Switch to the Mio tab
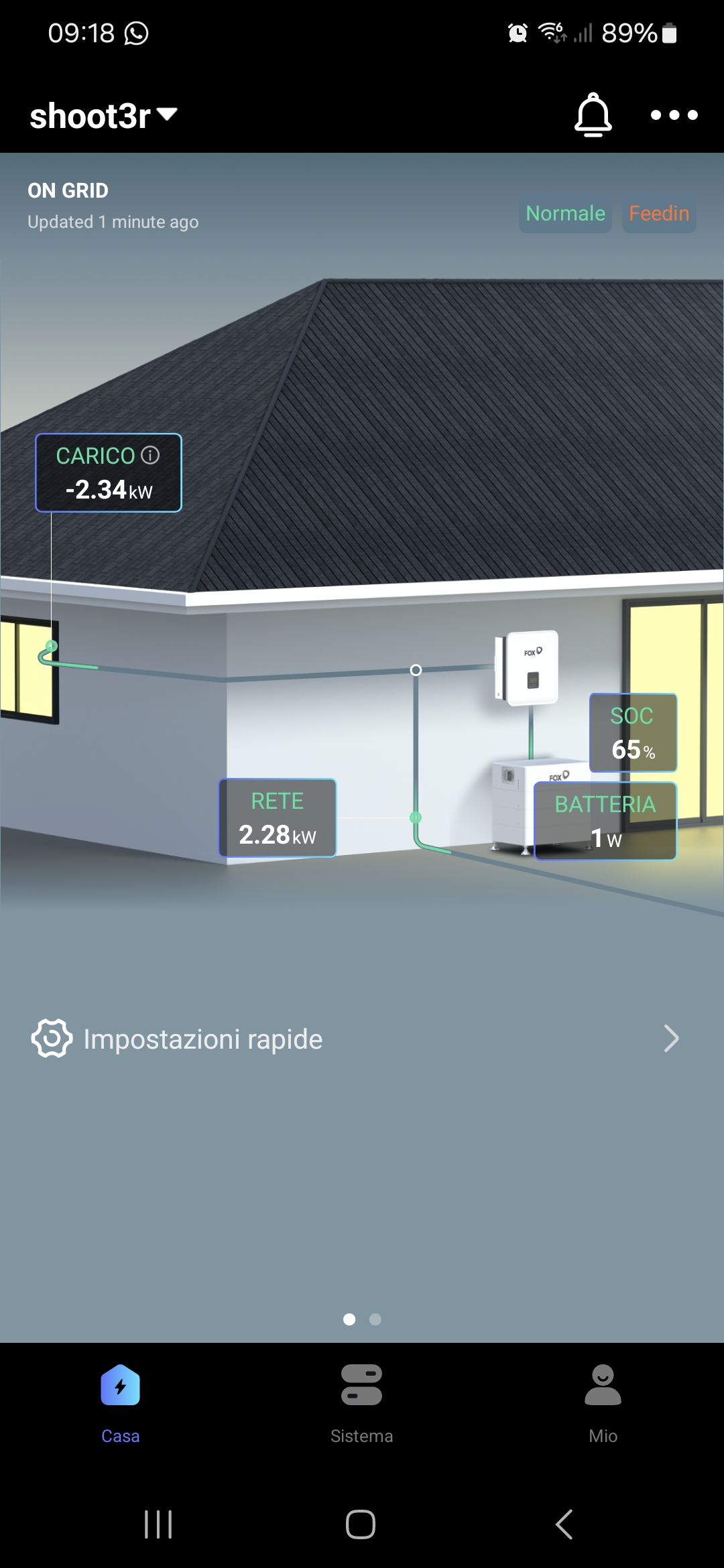 [603, 1400]
